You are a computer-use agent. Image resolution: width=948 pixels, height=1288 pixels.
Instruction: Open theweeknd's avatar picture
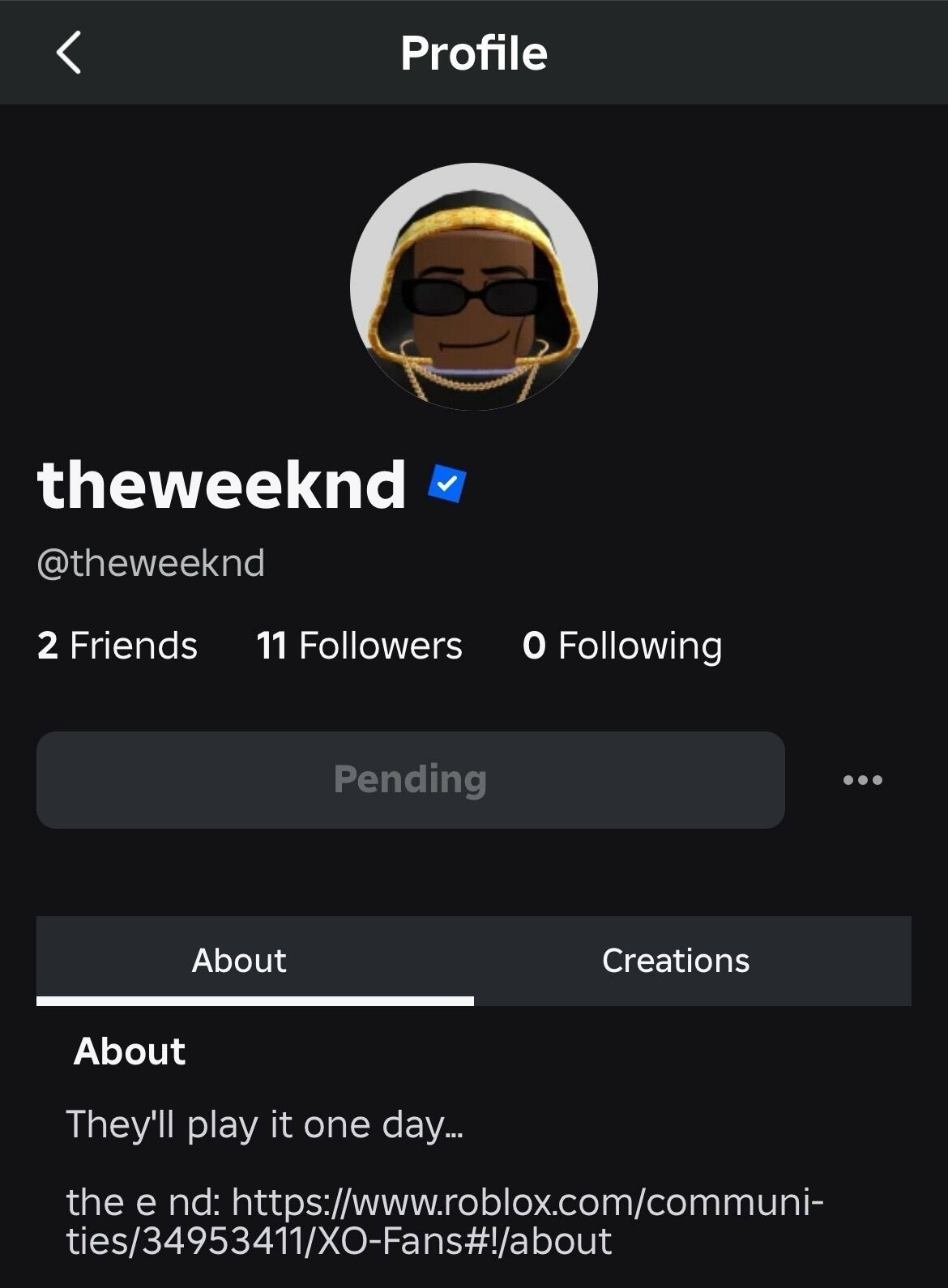click(474, 287)
